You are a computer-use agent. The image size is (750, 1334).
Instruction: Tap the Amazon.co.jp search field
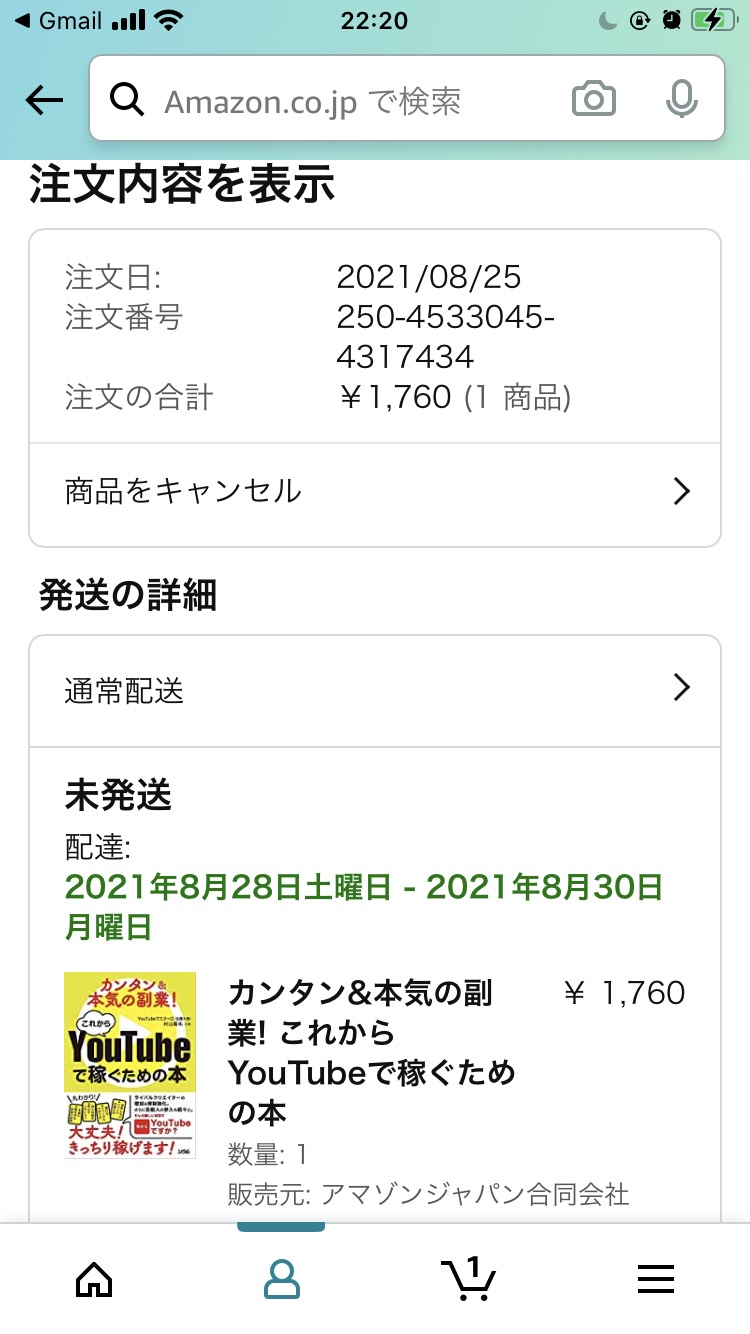coord(330,100)
